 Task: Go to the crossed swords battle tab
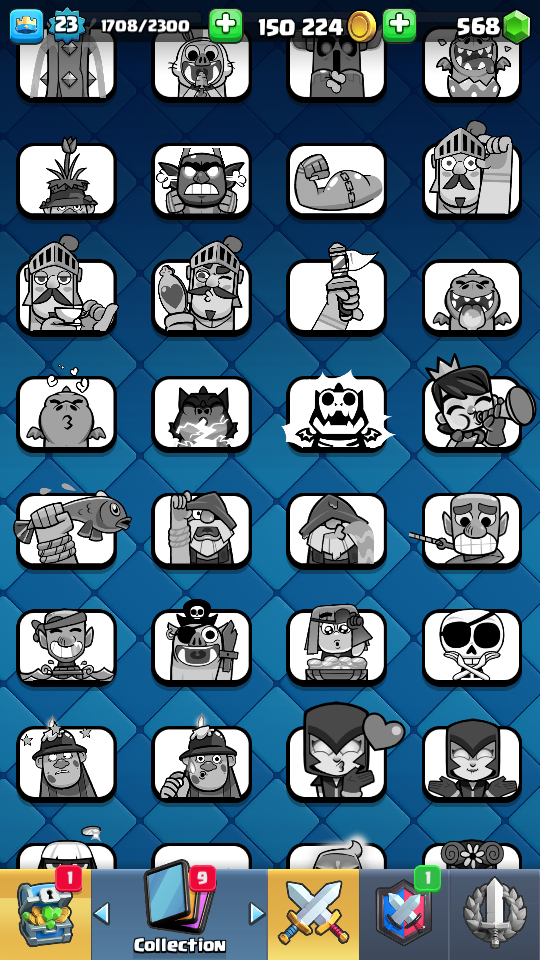tap(313, 914)
